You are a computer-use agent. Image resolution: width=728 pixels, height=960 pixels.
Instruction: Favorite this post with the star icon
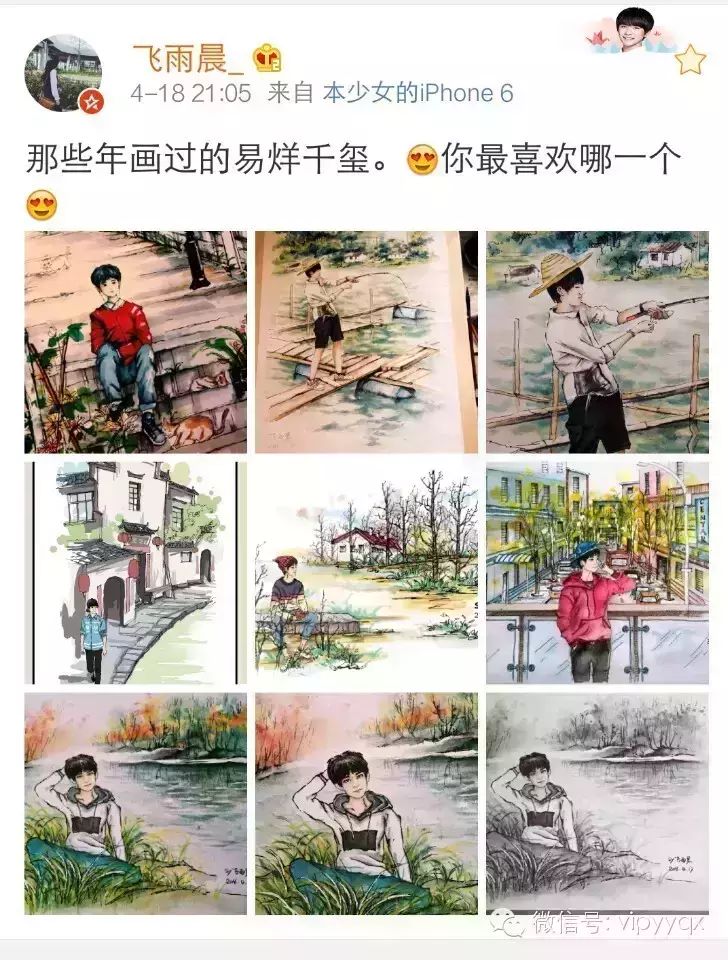(x=690, y=62)
